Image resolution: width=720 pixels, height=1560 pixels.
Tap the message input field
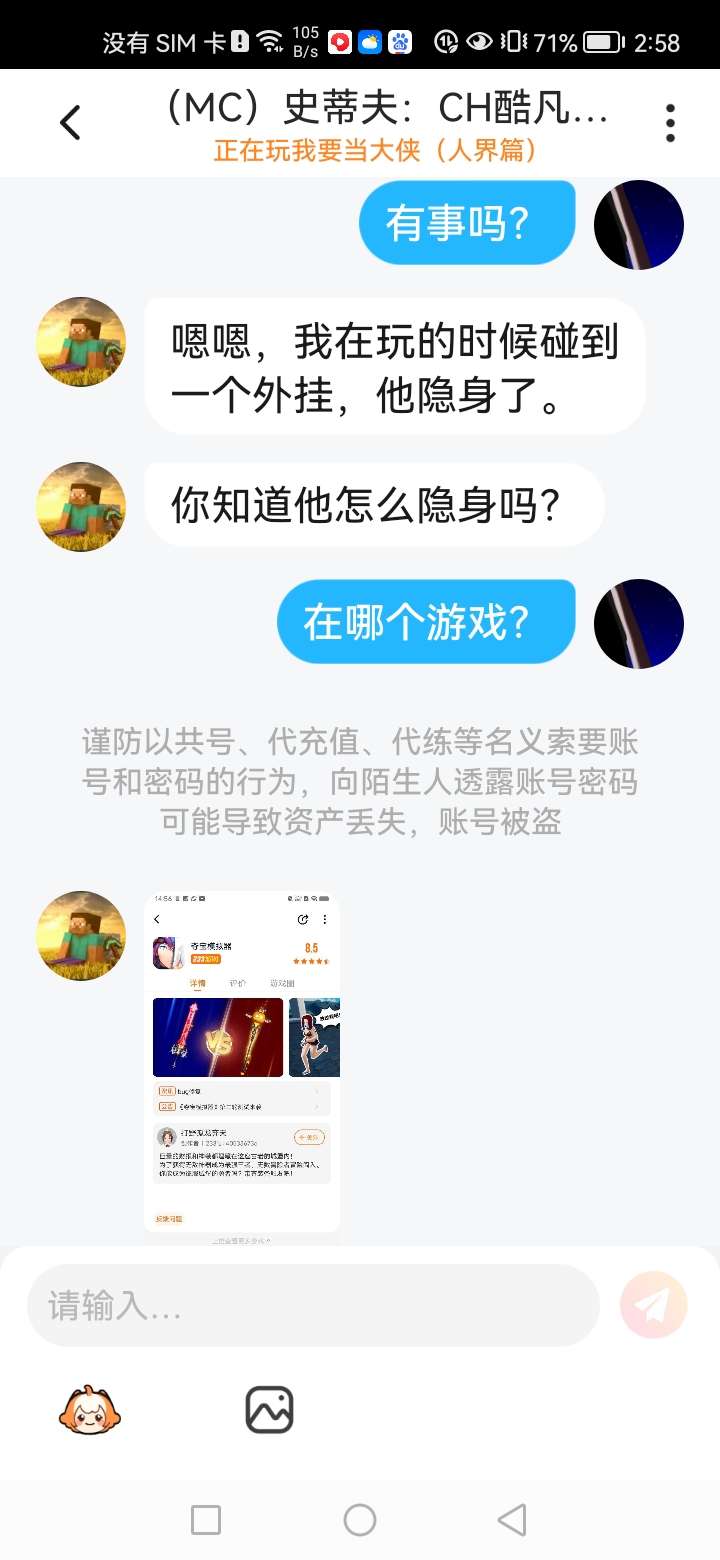pos(312,1306)
